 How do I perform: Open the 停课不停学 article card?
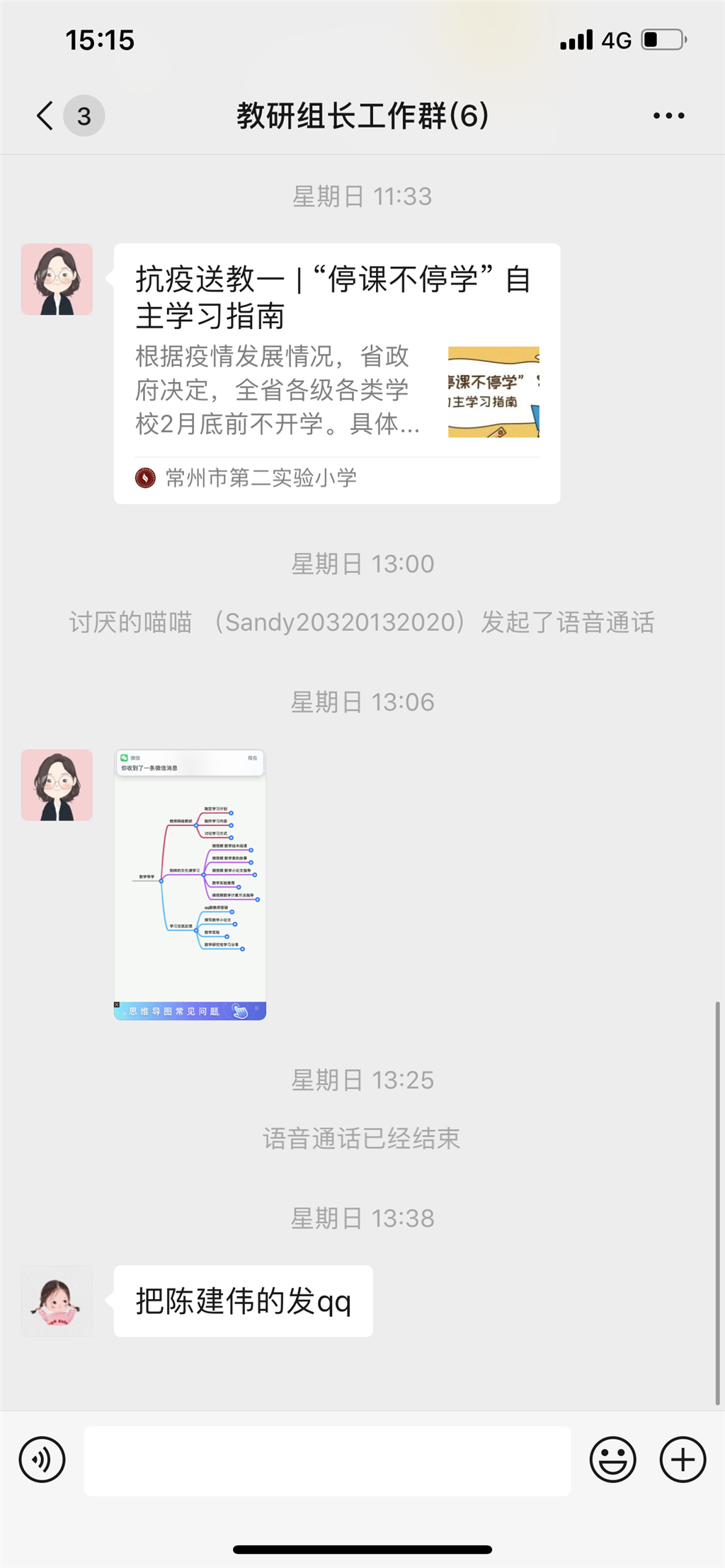click(x=336, y=373)
